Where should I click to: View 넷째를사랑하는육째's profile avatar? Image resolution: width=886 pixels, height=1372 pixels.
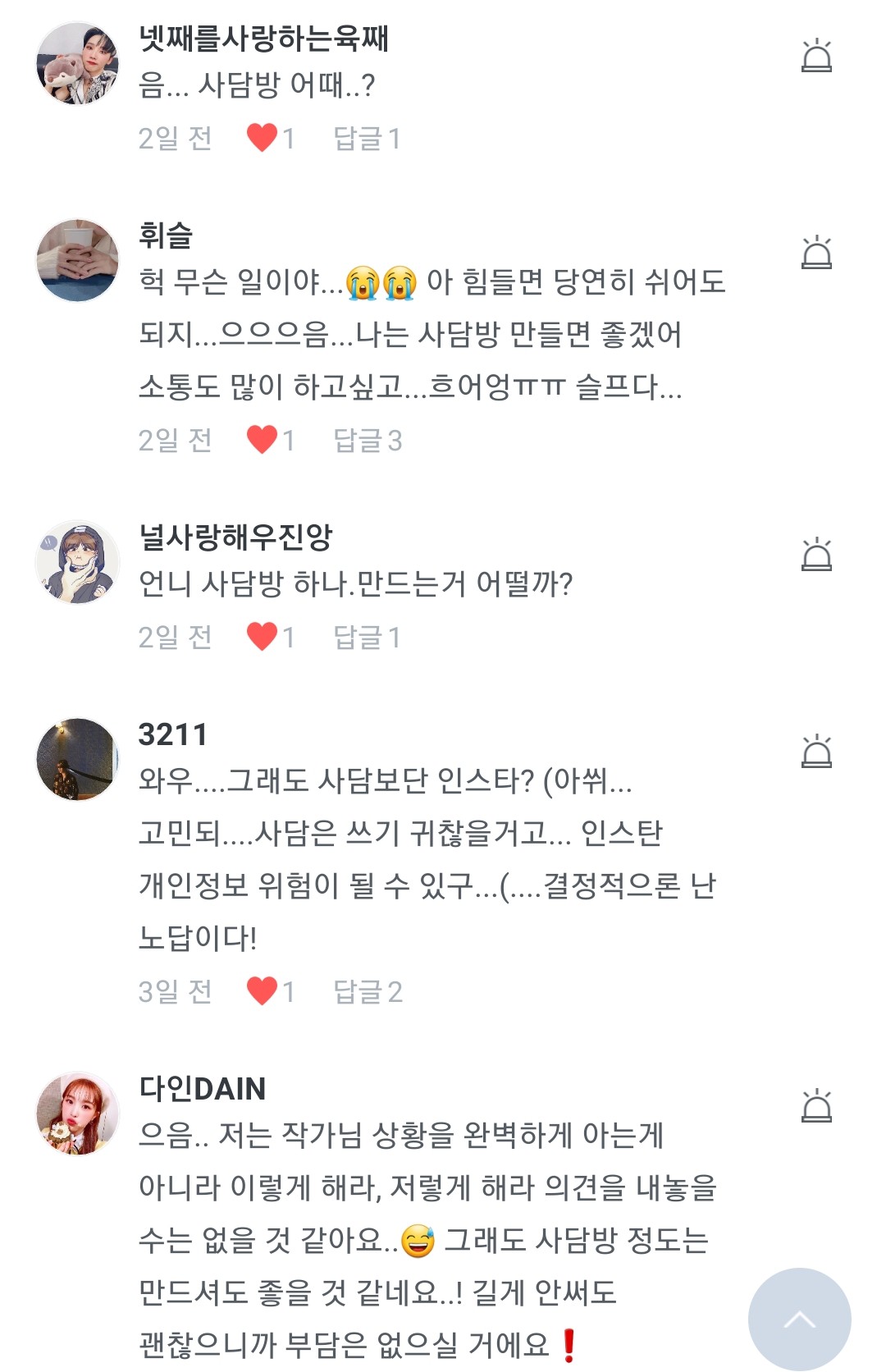click(x=78, y=63)
